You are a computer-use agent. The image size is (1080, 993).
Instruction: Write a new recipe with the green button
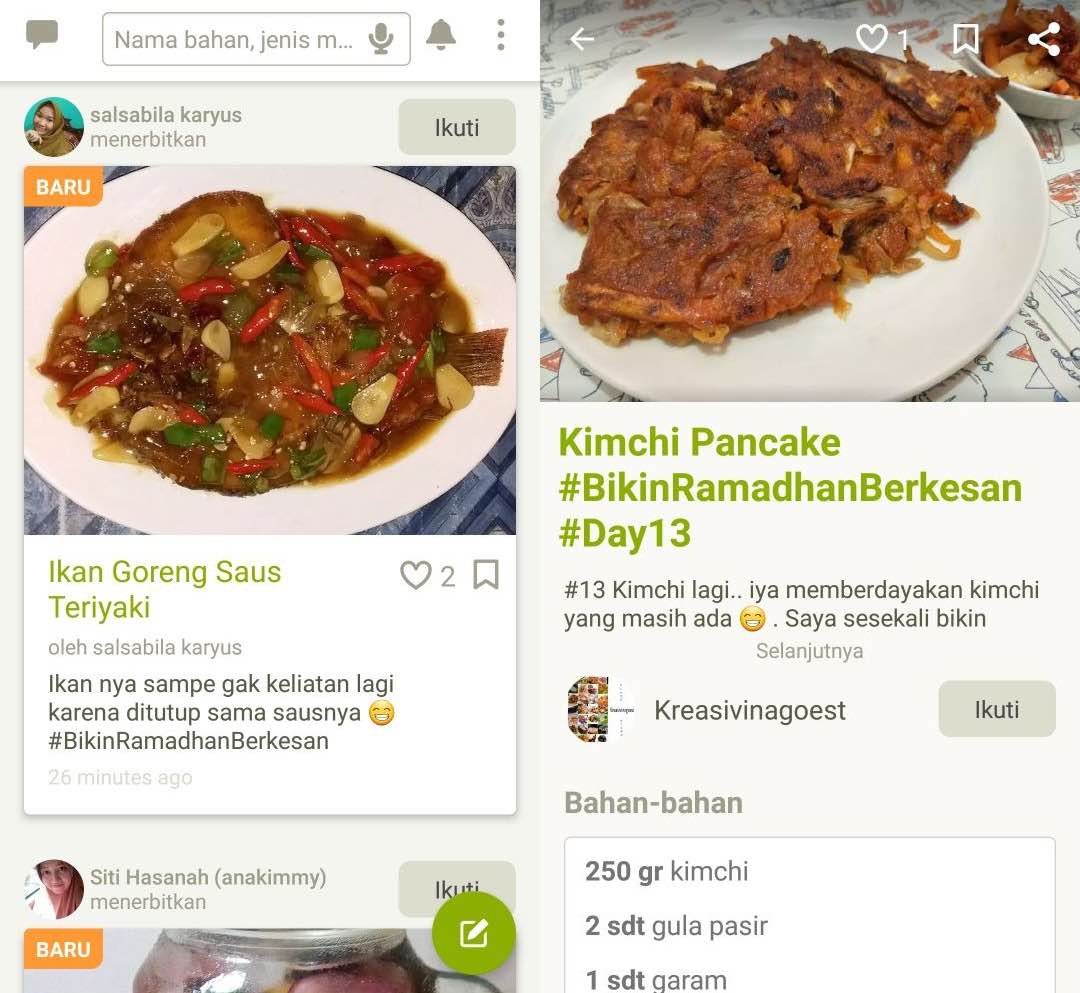click(x=474, y=933)
